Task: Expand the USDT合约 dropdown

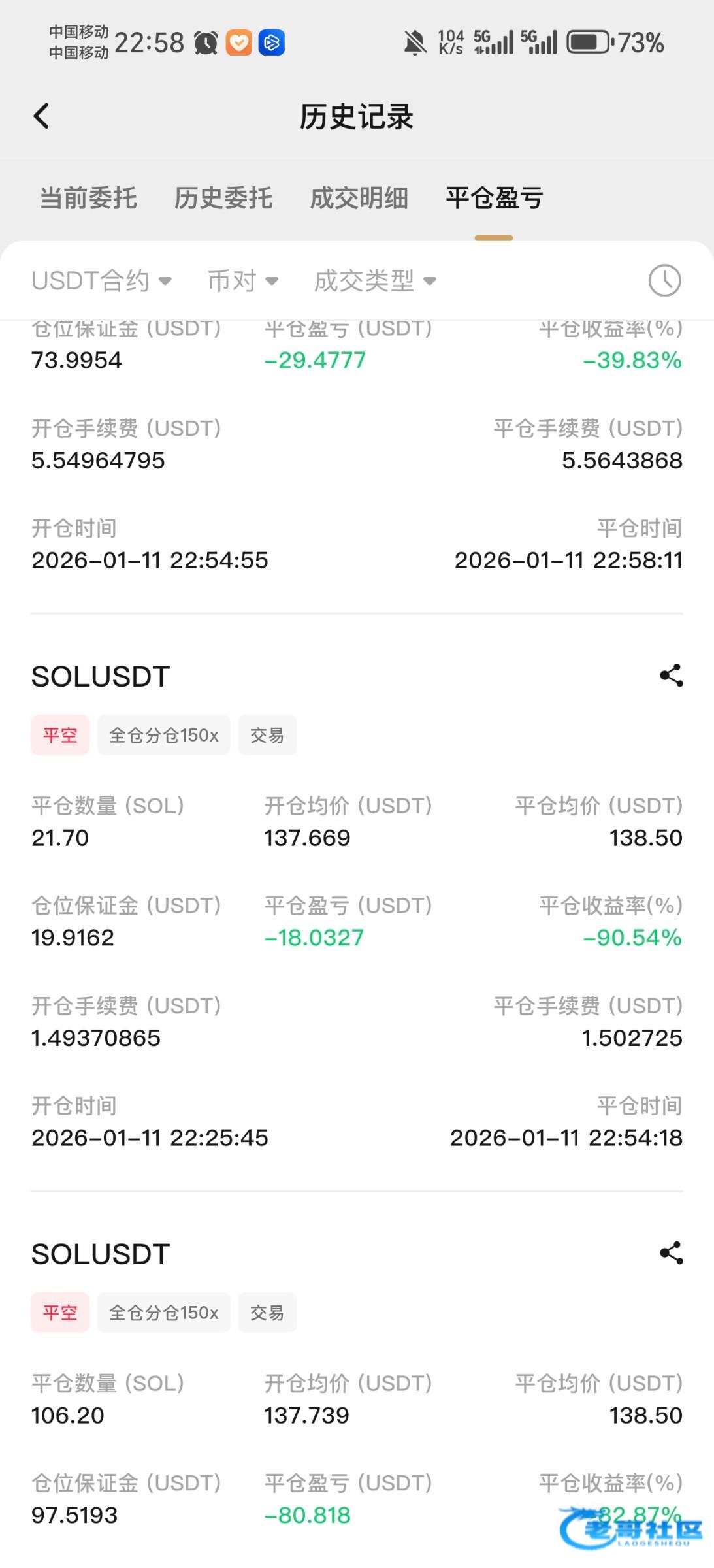Action: (x=101, y=281)
